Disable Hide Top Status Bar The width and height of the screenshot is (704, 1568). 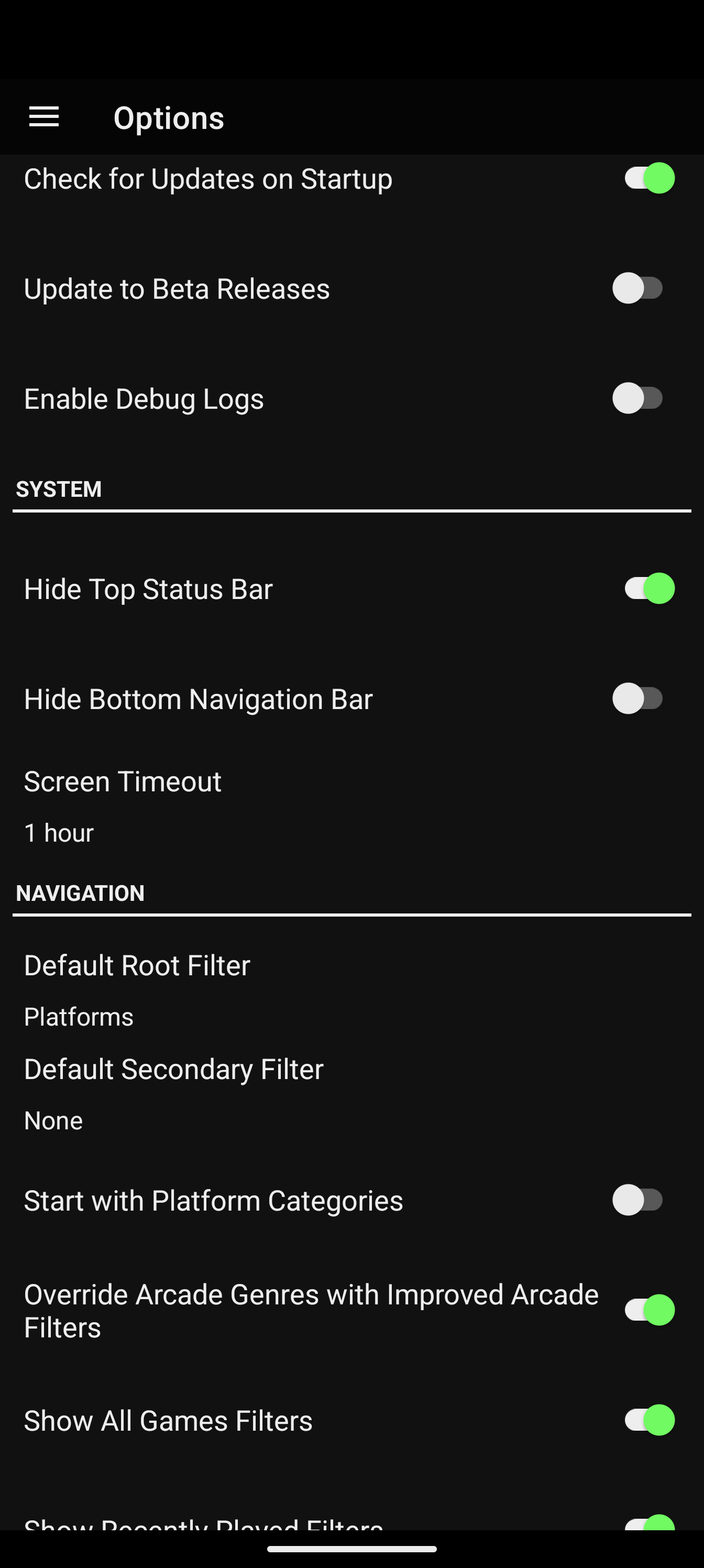[x=649, y=589]
